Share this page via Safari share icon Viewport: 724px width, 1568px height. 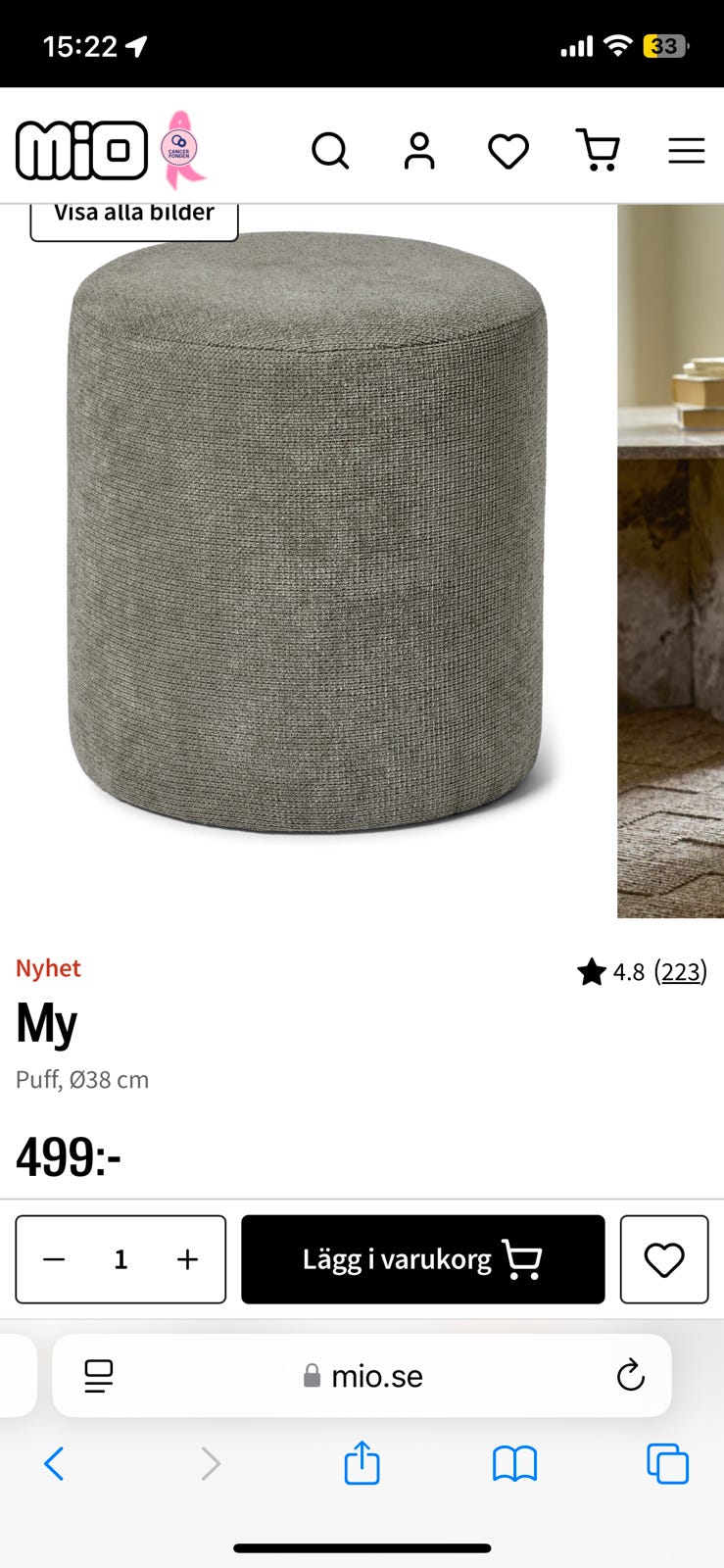pyautogui.click(x=362, y=1462)
